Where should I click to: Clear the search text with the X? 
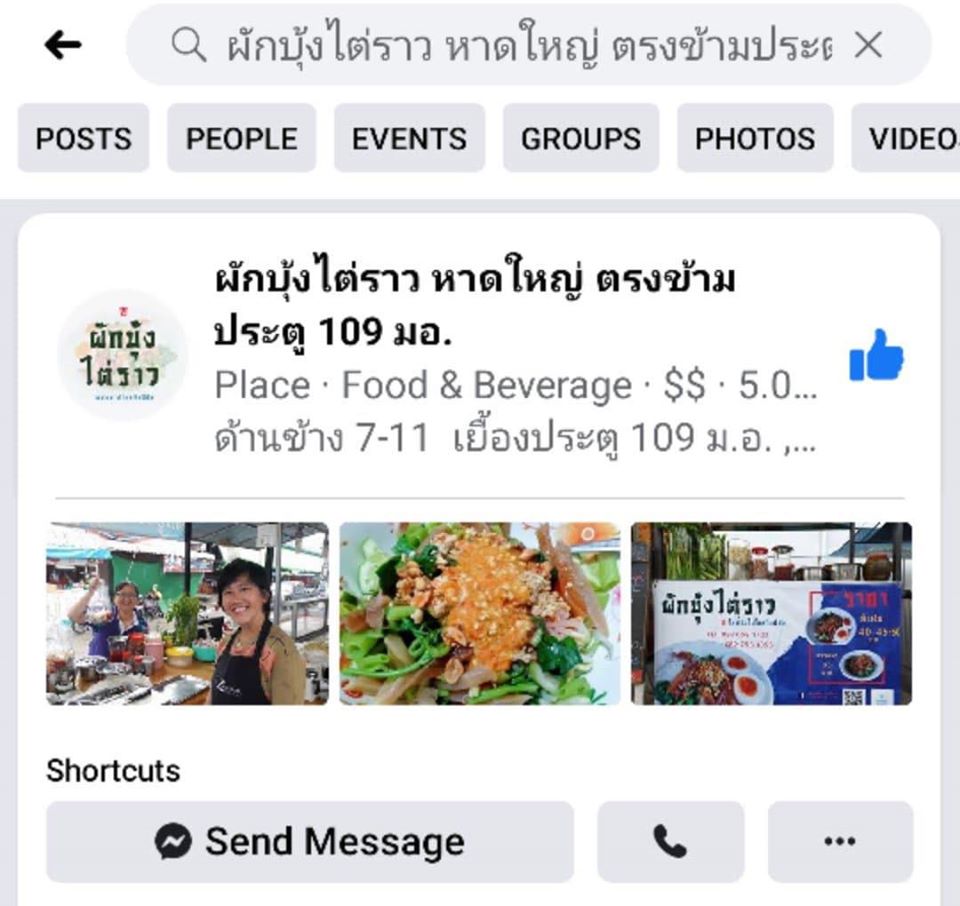click(x=868, y=44)
